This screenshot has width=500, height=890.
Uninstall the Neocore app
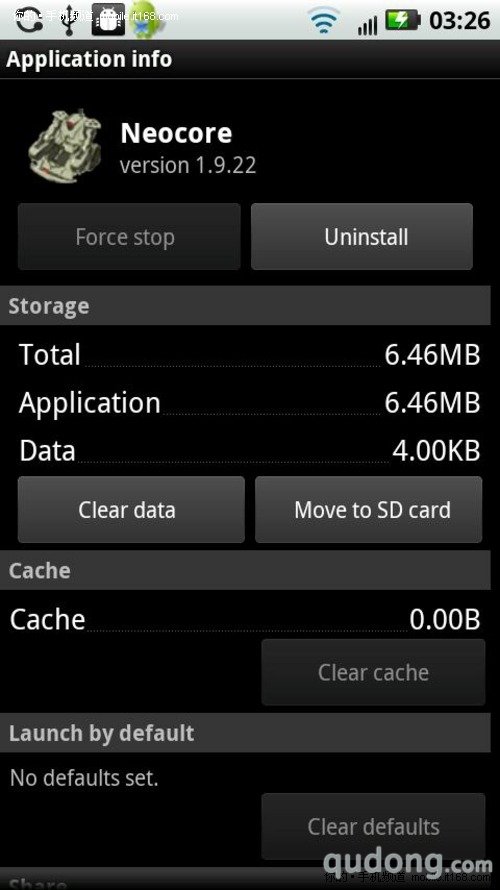pos(362,236)
